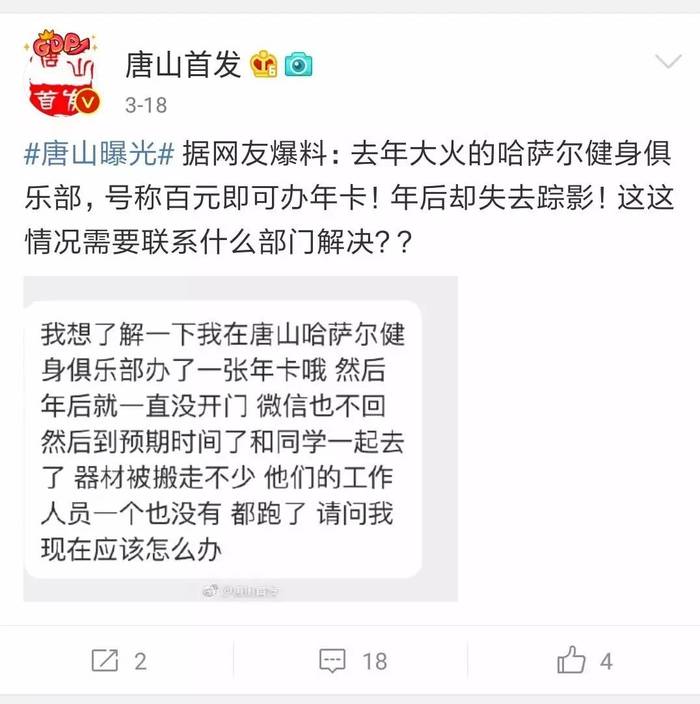
Task: Like this post
Action: [x=584, y=661]
